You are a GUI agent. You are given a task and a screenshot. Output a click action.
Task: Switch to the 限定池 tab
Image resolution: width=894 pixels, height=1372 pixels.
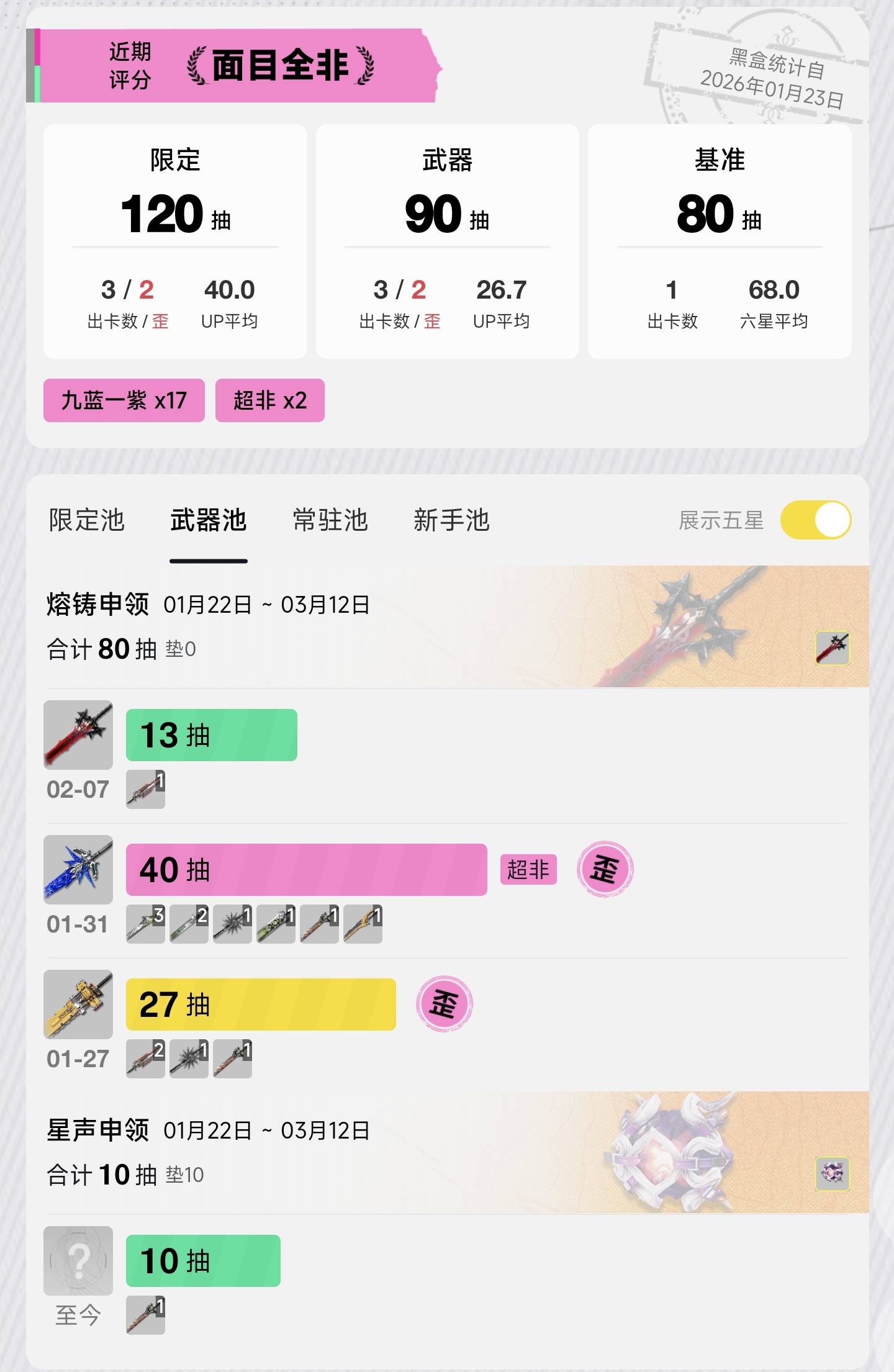(87, 520)
